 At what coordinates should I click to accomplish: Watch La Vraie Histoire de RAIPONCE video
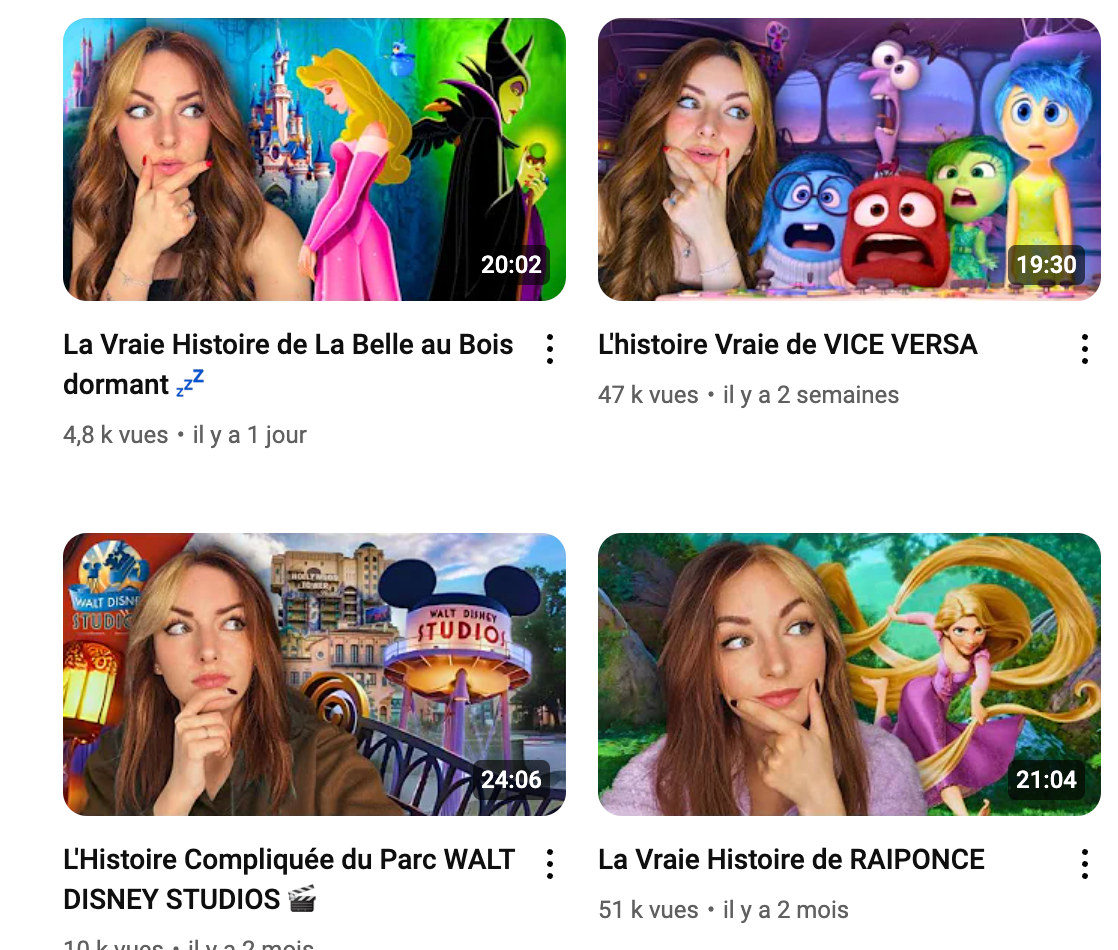pyautogui.click(x=848, y=674)
